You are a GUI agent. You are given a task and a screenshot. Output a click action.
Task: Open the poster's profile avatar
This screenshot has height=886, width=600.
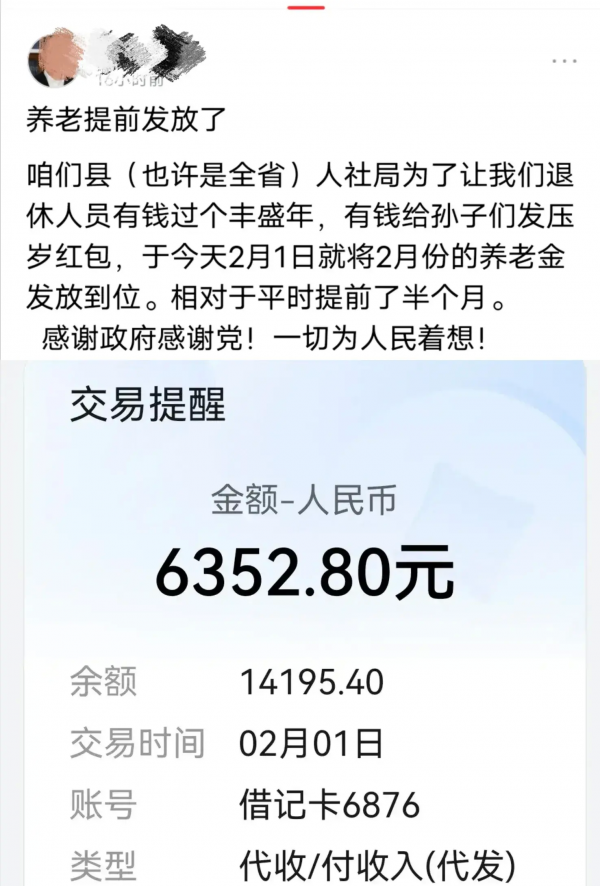(x=54, y=59)
